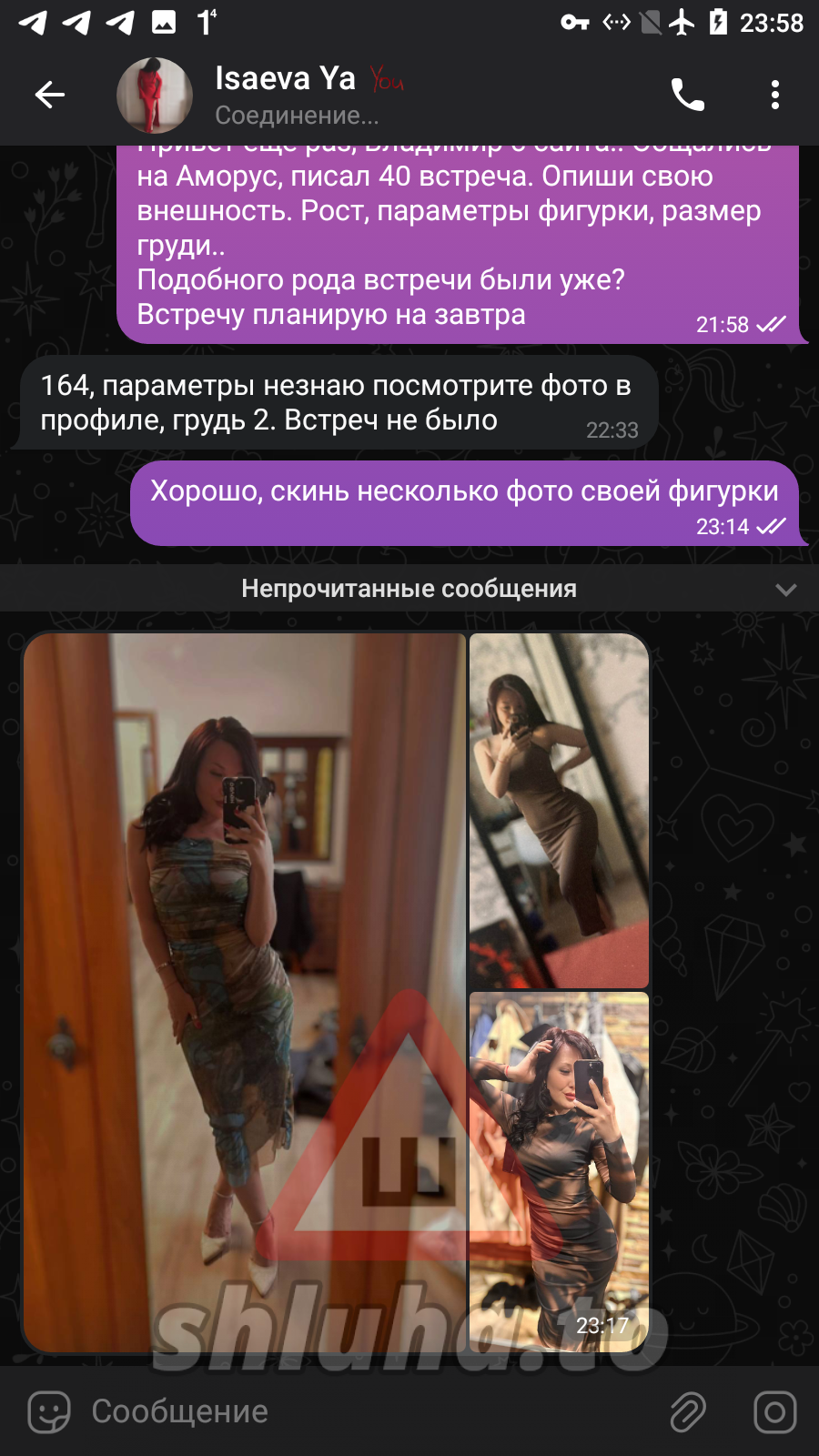Start a voice call with Isaeva Ya

[688, 95]
